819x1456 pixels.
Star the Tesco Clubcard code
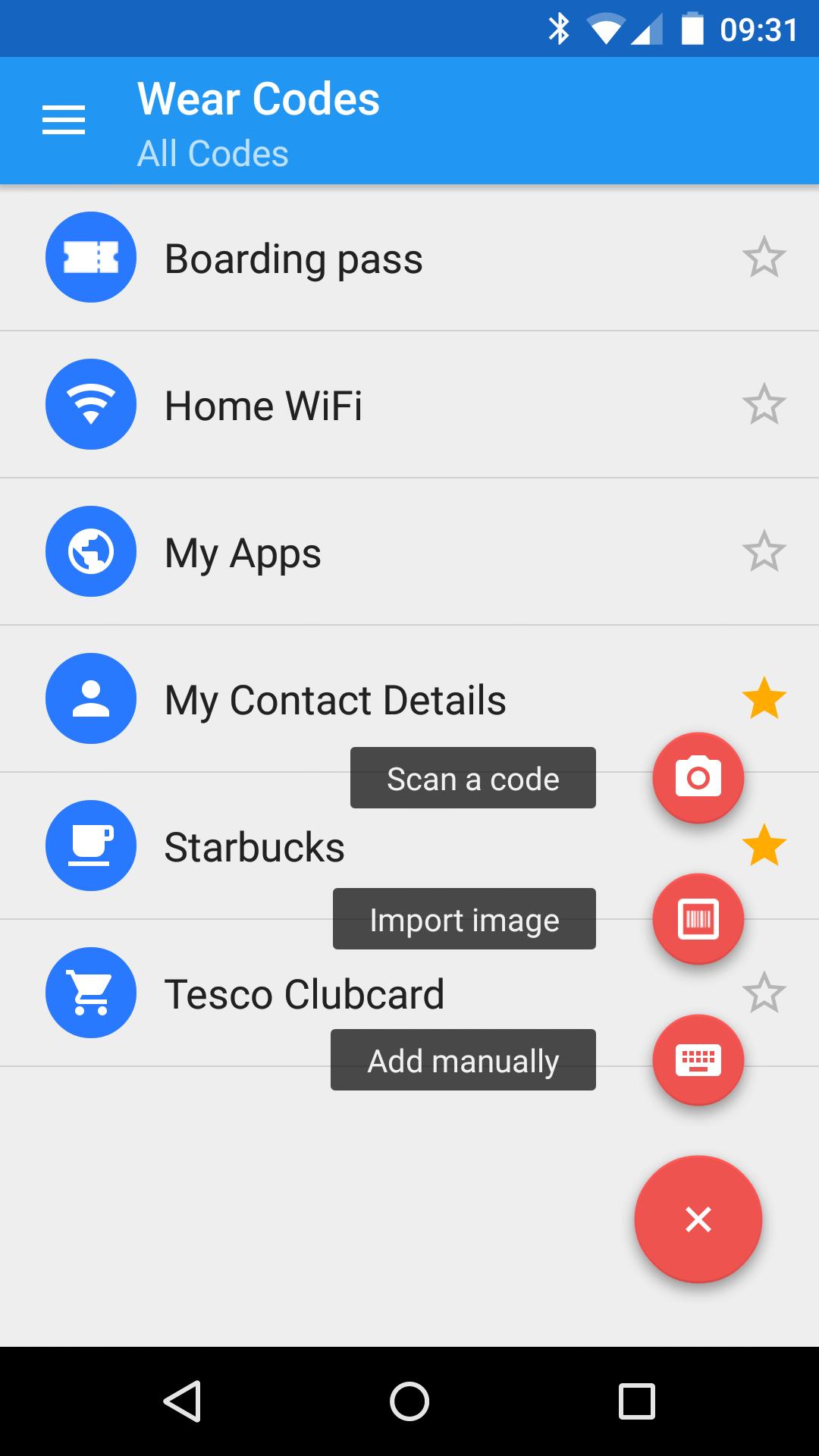click(x=764, y=993)
